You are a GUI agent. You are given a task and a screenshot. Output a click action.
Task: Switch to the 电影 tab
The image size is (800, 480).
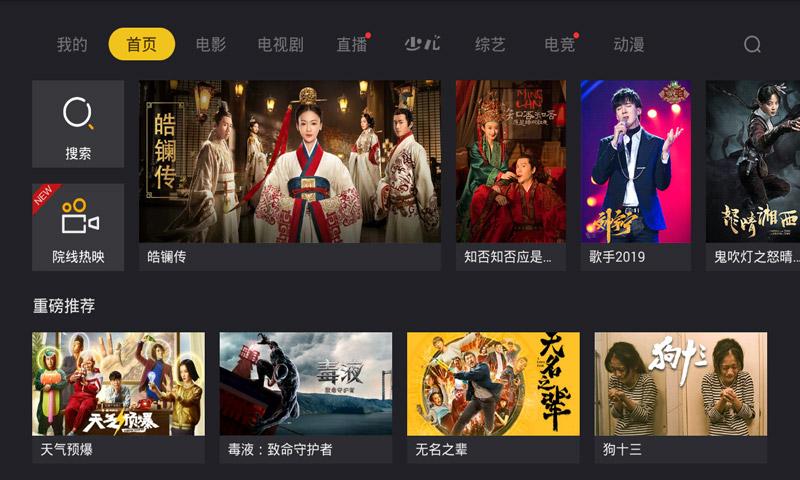point(210,45)
